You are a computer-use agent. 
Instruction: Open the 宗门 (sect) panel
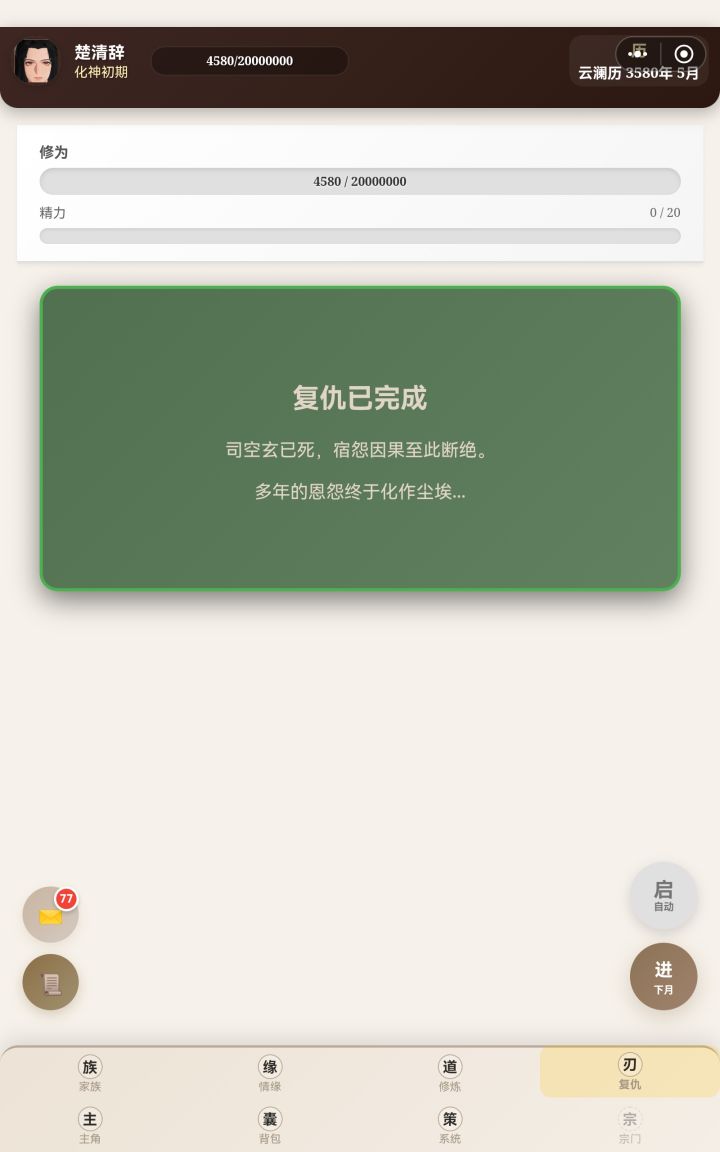point(629,1124)
